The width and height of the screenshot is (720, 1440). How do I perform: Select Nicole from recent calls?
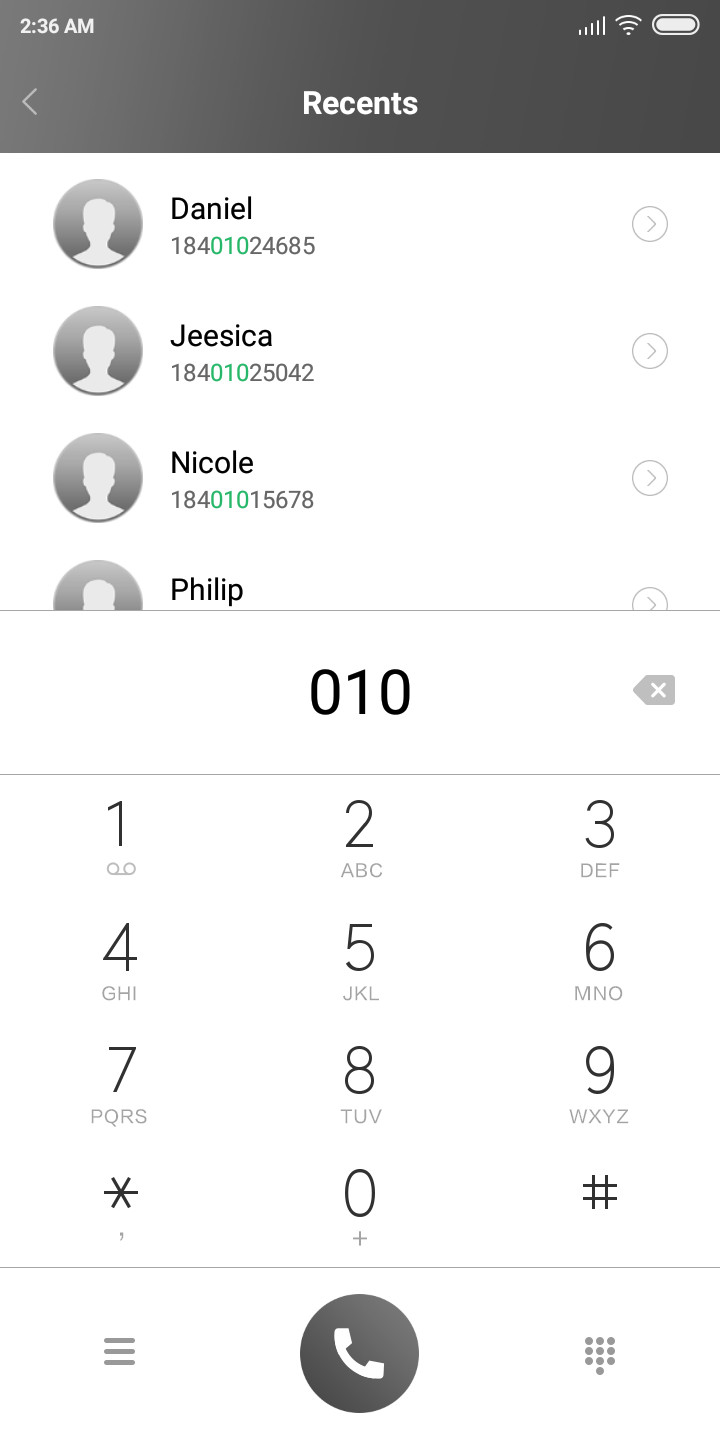click(360, 478)
